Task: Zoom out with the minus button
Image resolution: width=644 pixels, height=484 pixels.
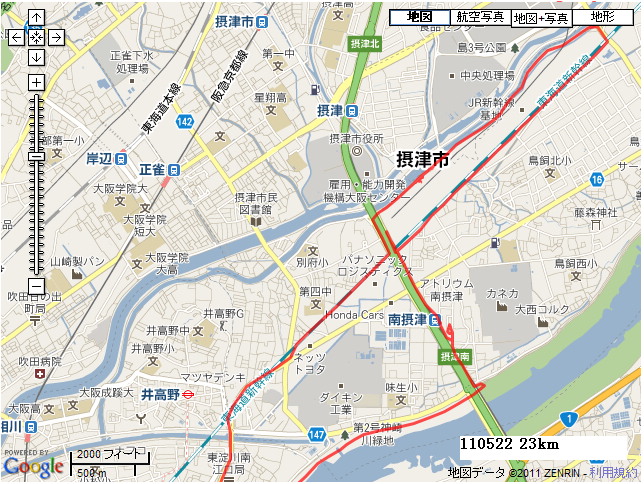Action: 36,288
